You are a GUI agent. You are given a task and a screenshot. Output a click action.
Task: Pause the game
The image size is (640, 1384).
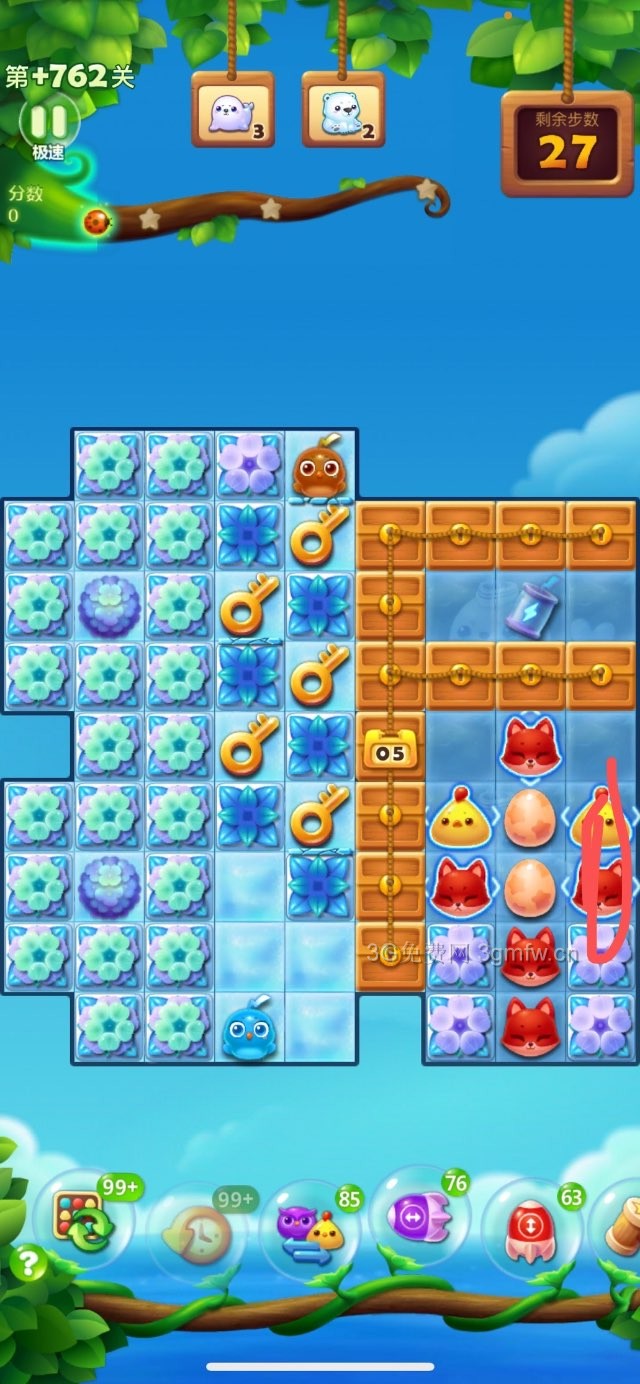48,122
